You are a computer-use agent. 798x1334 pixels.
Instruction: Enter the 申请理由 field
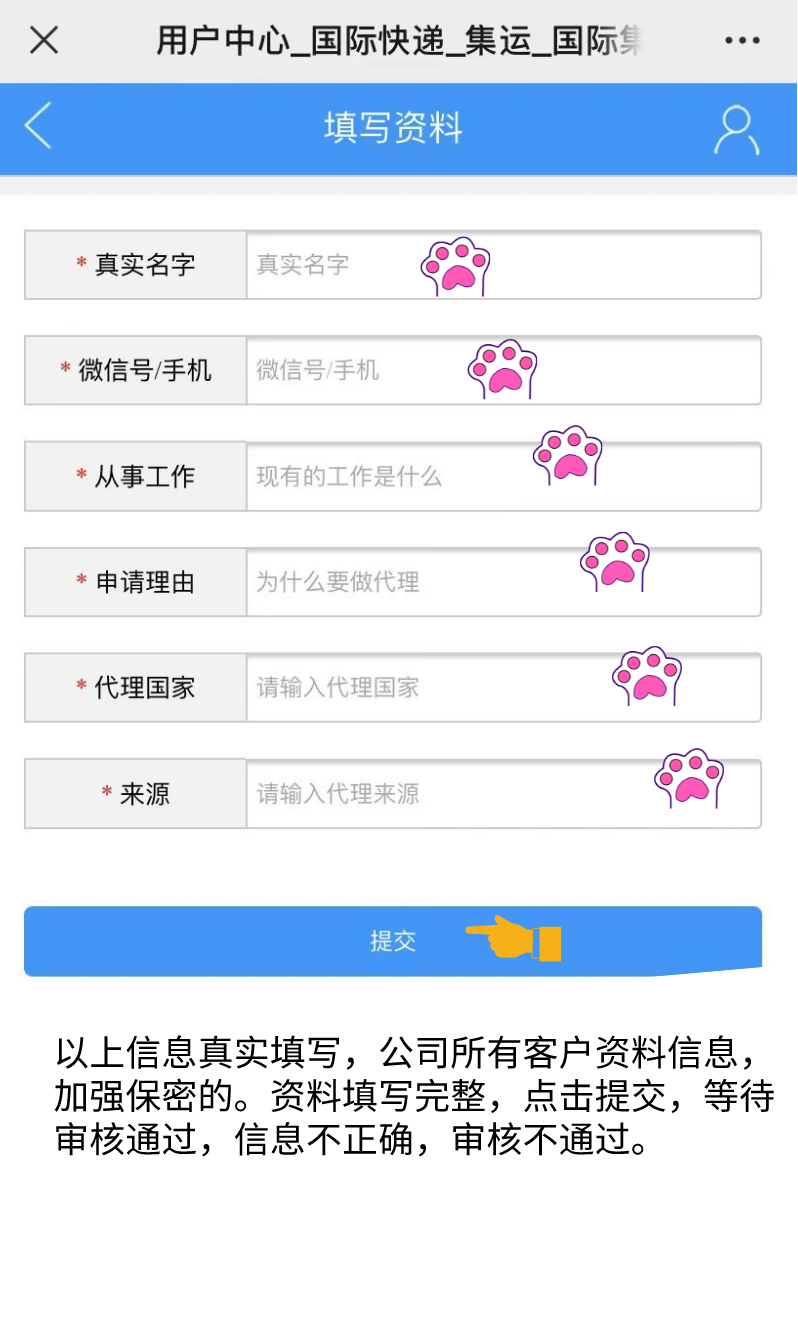click(503, 582)
